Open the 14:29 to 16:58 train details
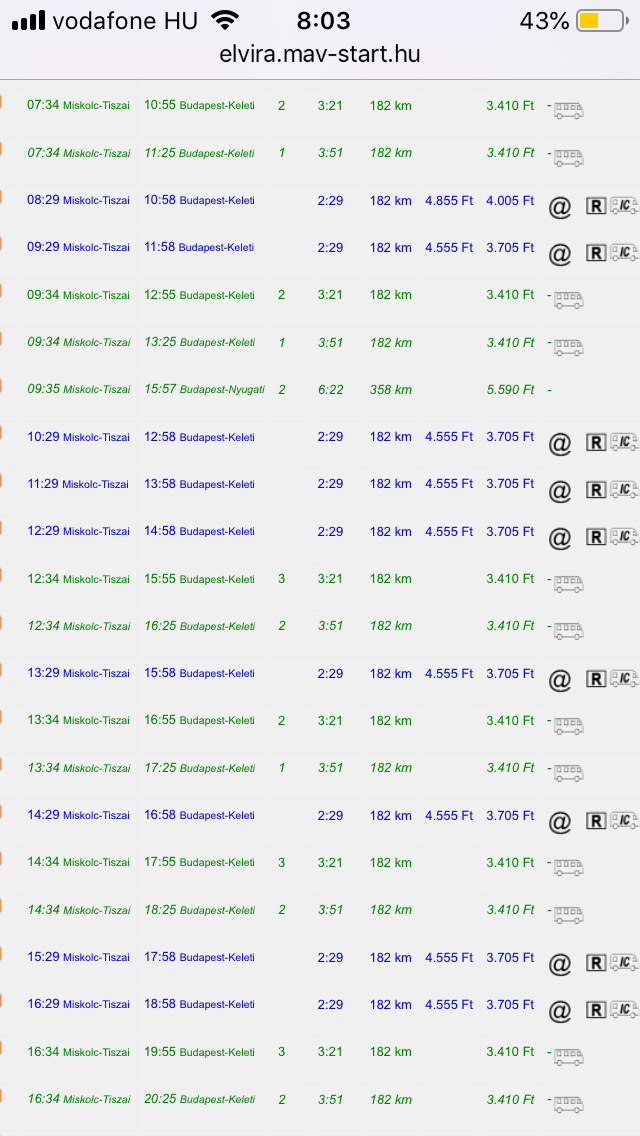 78,816
